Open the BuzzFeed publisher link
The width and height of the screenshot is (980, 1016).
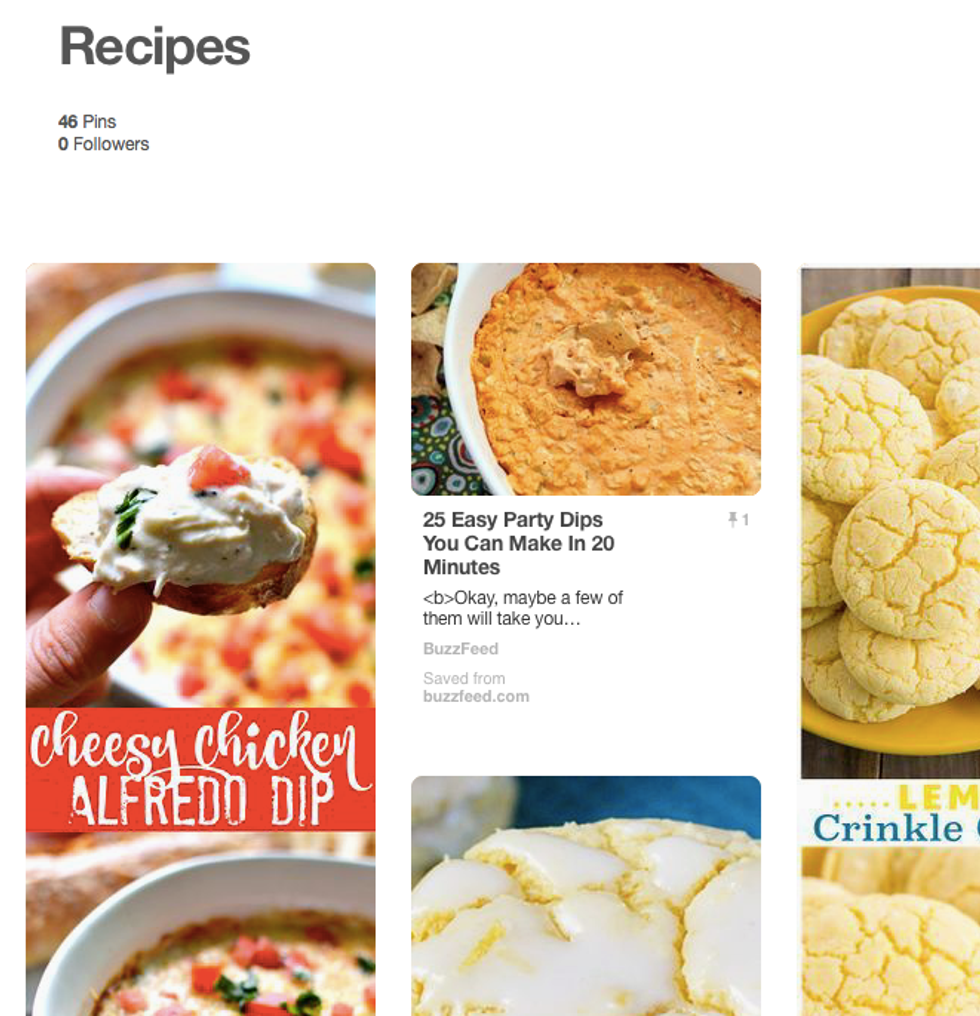click(x=460, y=649)
